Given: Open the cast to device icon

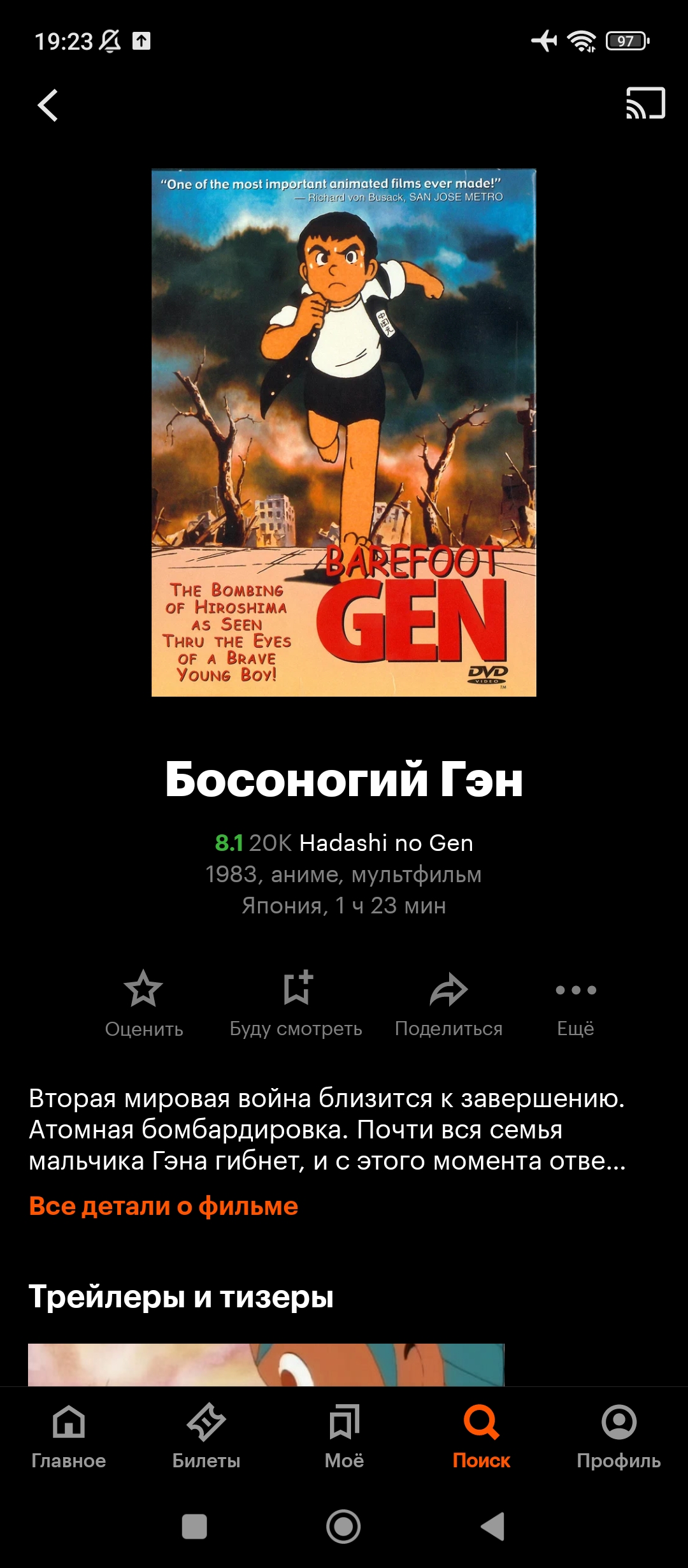Looking at the screenshot, I should point(645,103).
